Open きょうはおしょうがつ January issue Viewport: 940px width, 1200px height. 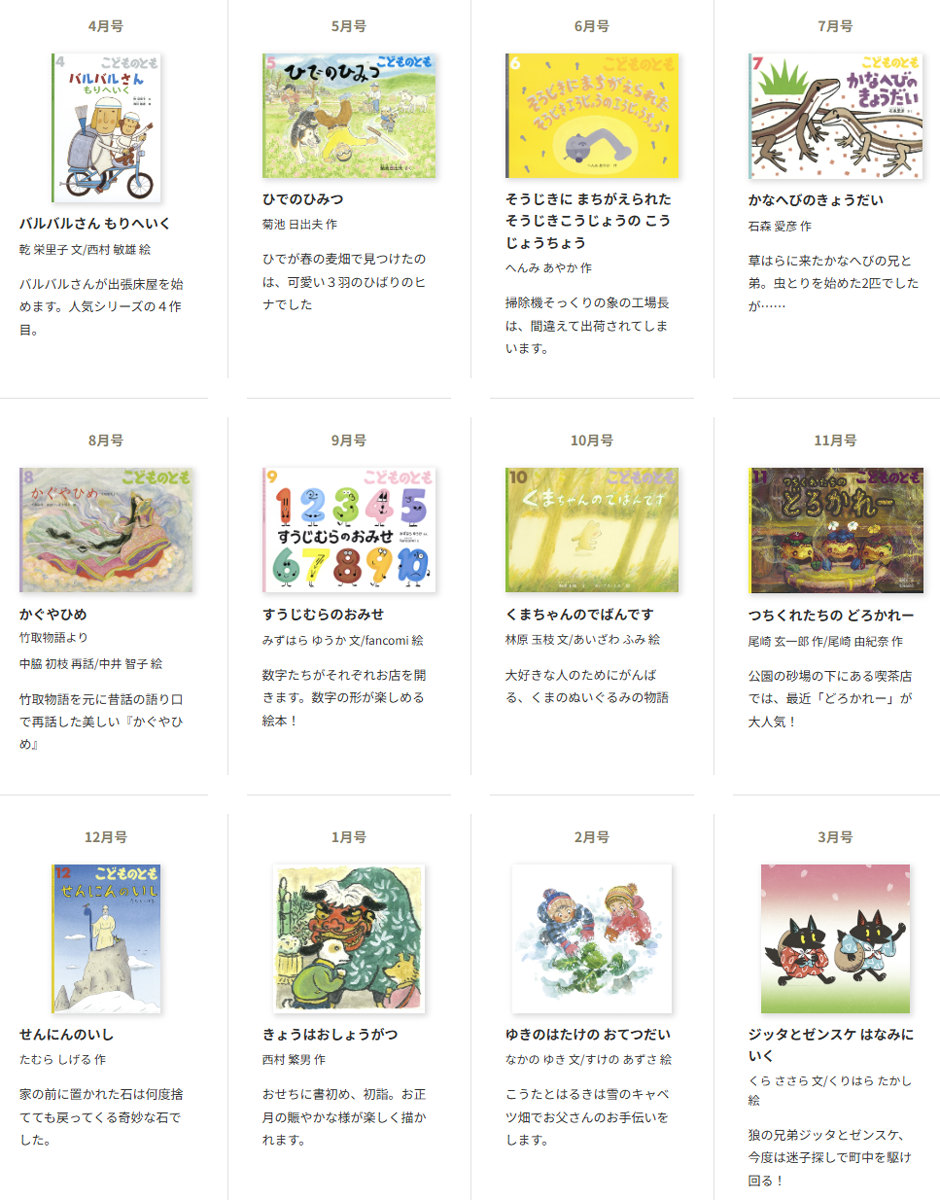(x=348, y=938)
